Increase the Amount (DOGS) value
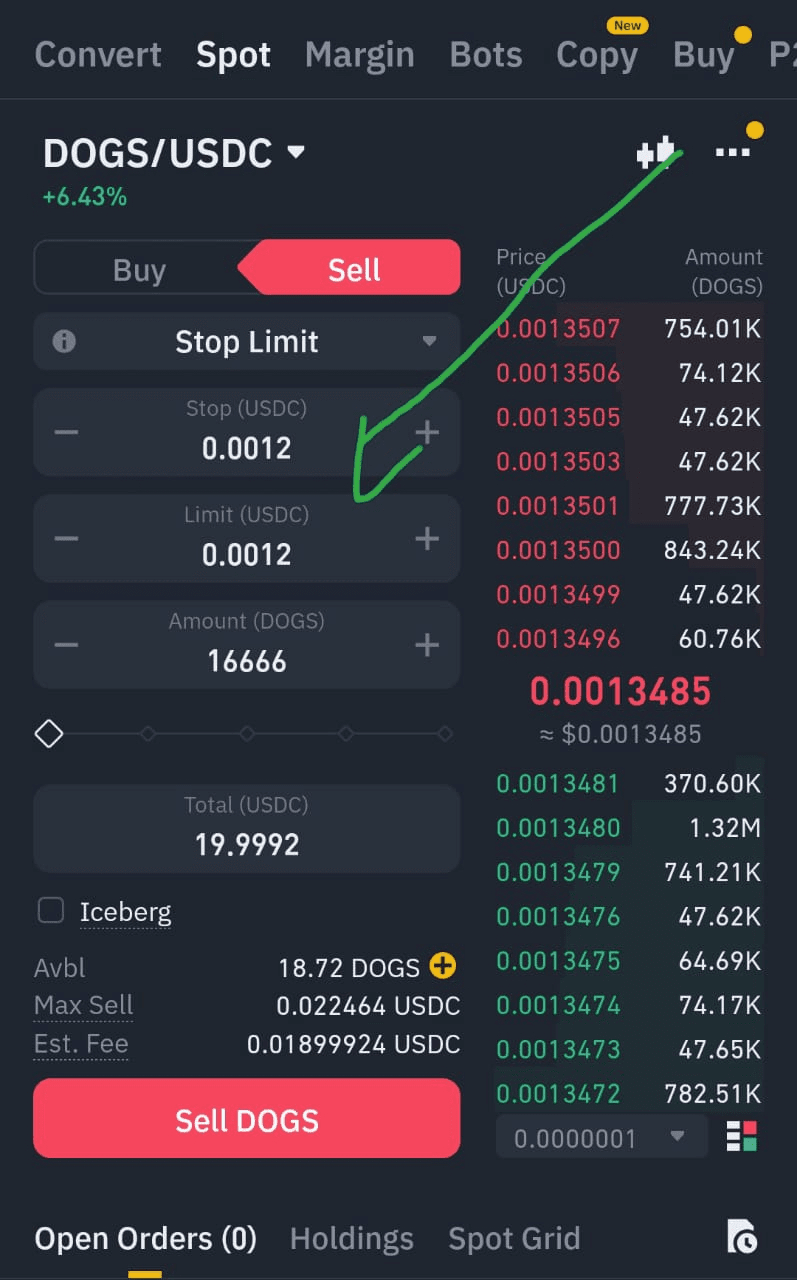 click(427, 645)
